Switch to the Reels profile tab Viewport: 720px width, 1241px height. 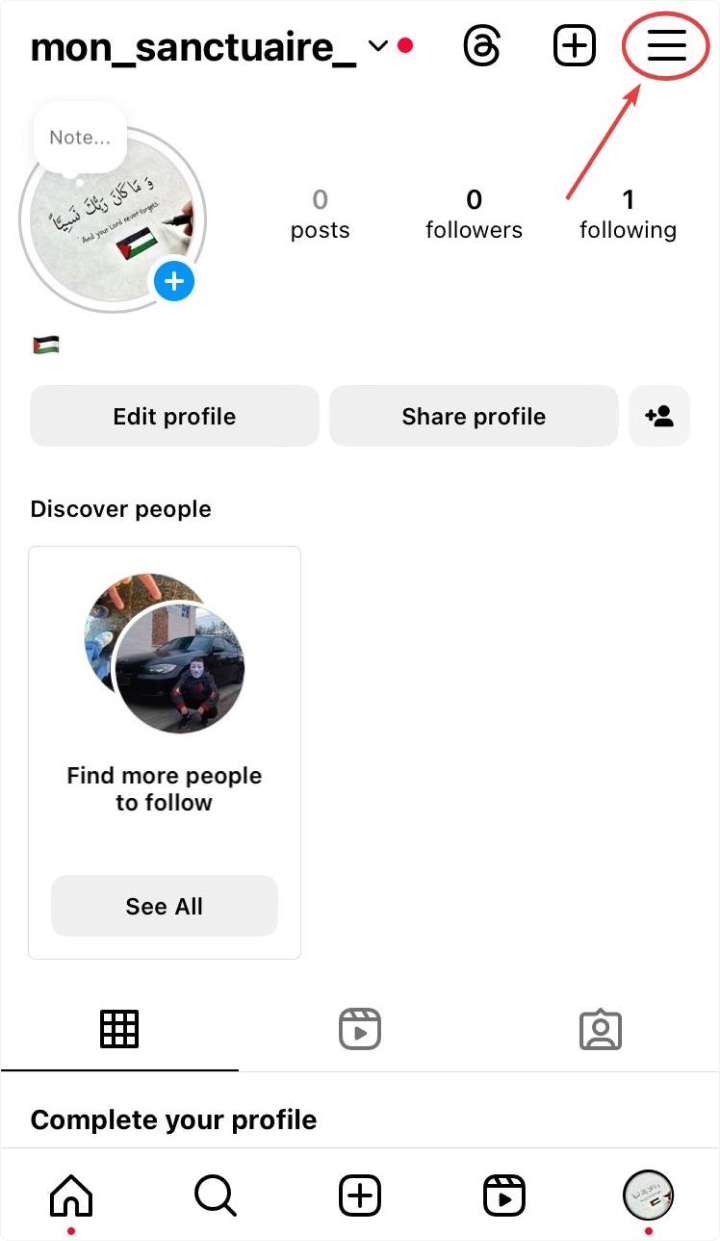(360, 1028)
